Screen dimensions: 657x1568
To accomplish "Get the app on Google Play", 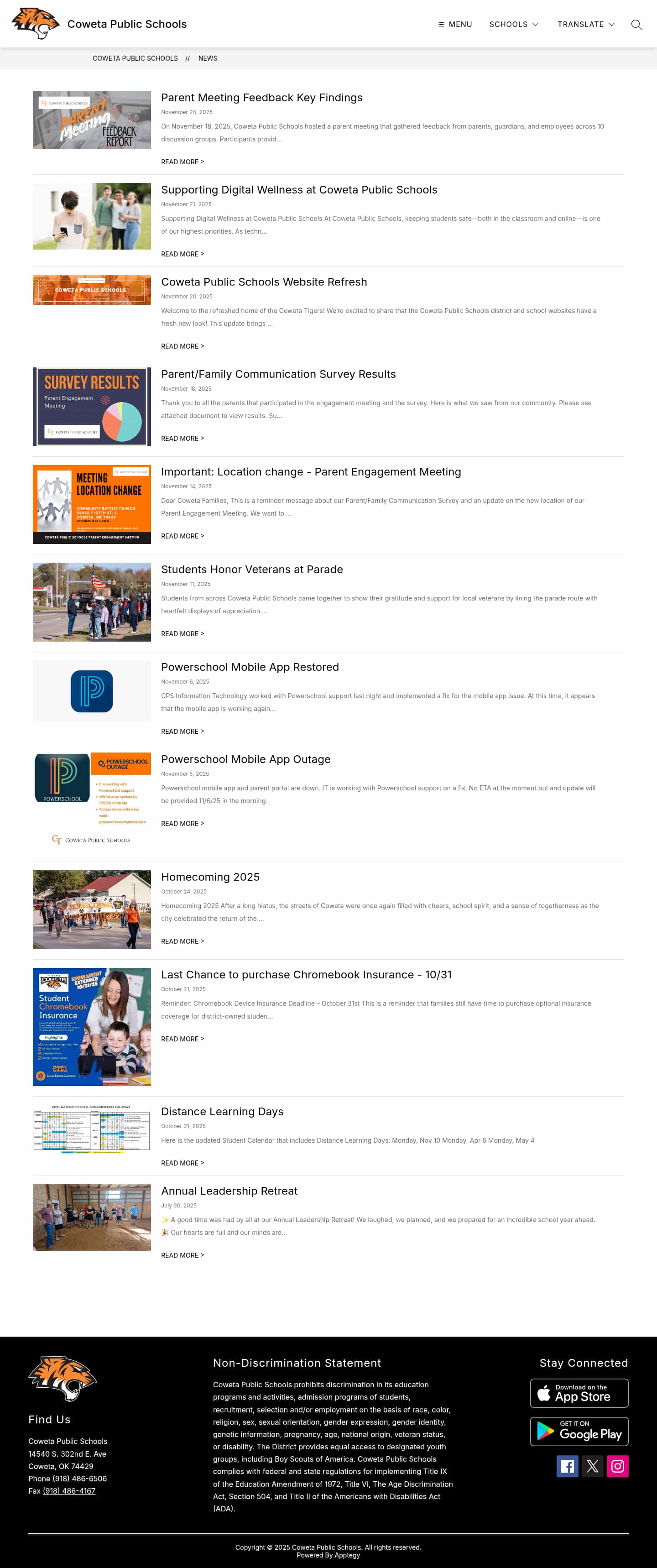I will pos(579,1432).
